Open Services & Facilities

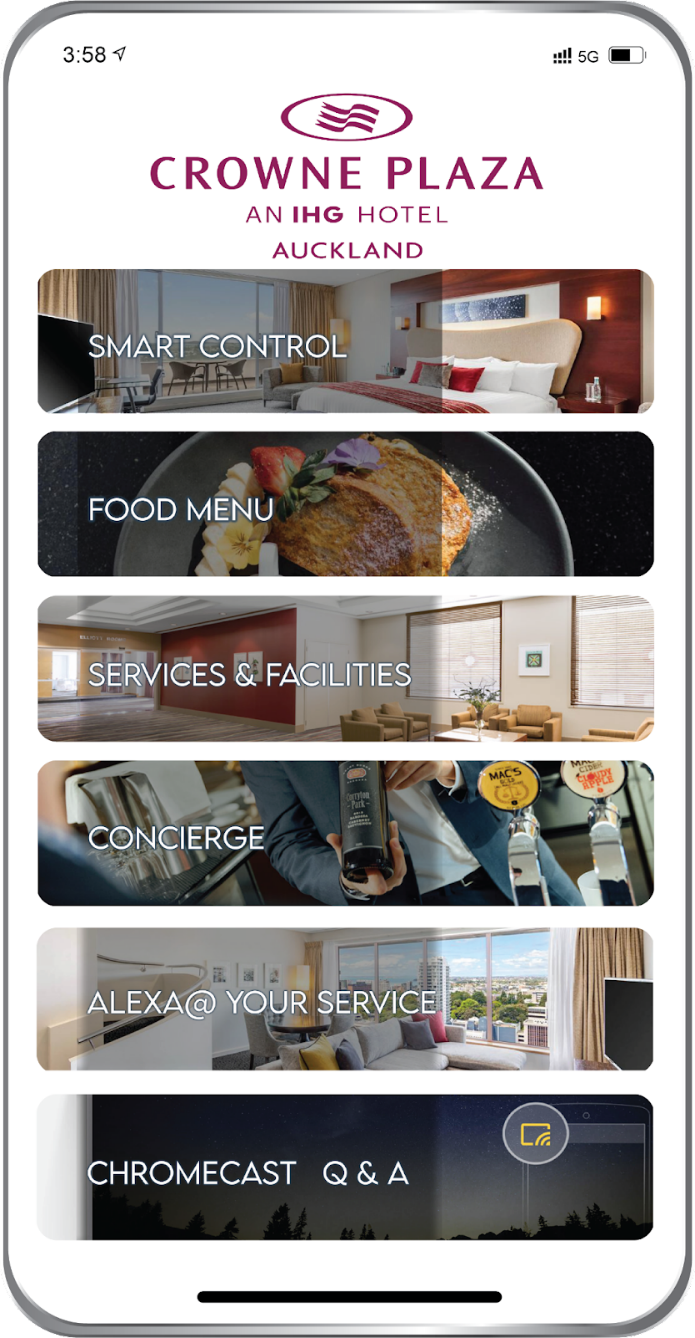click(345, 669)
